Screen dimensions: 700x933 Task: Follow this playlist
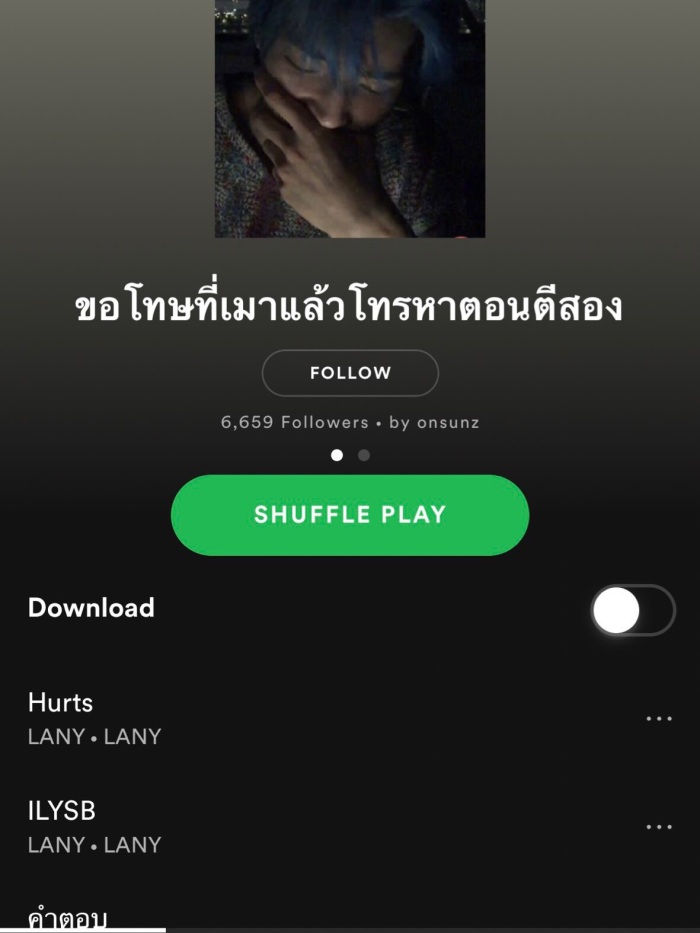click(350, 373)
